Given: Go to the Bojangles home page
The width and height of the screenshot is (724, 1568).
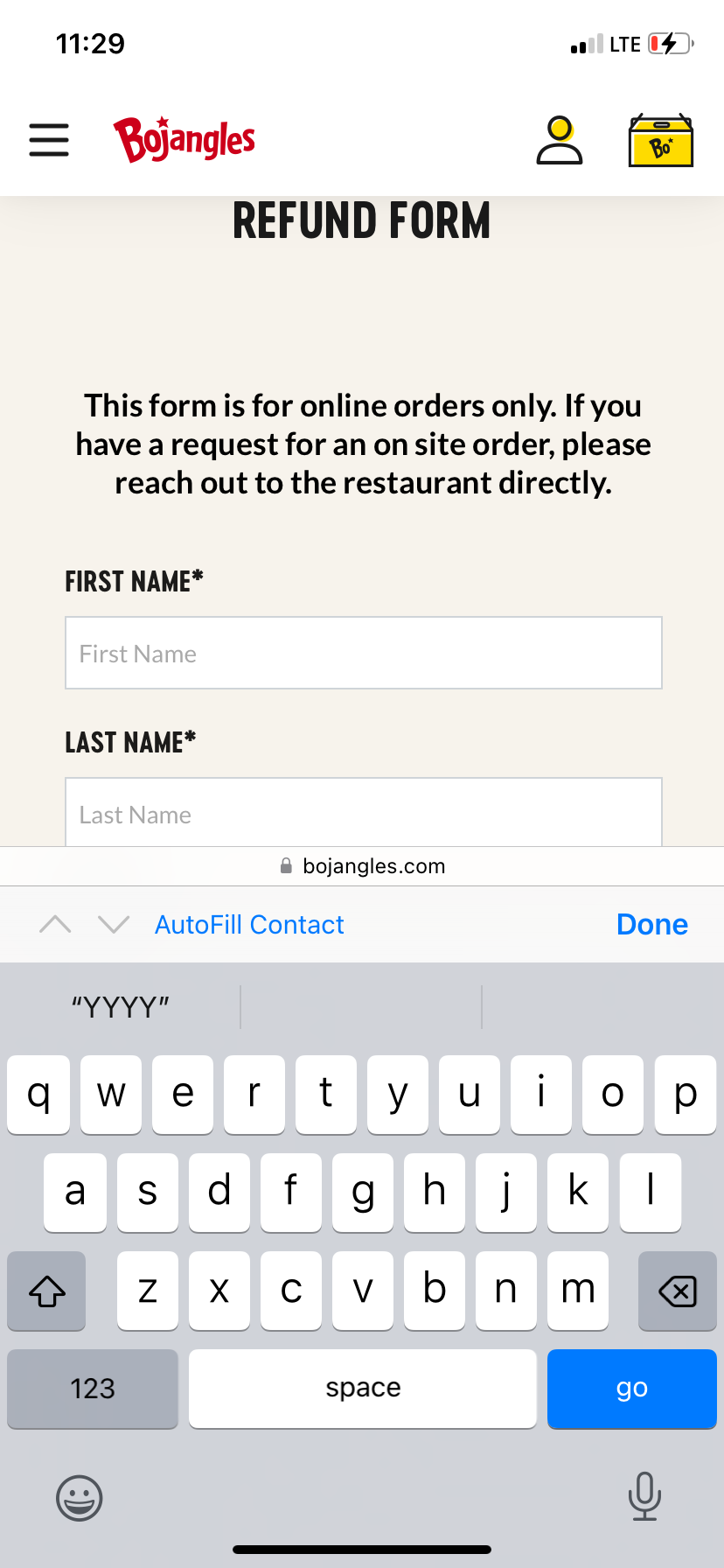Looking at the screenshot, I should point(184,140).
